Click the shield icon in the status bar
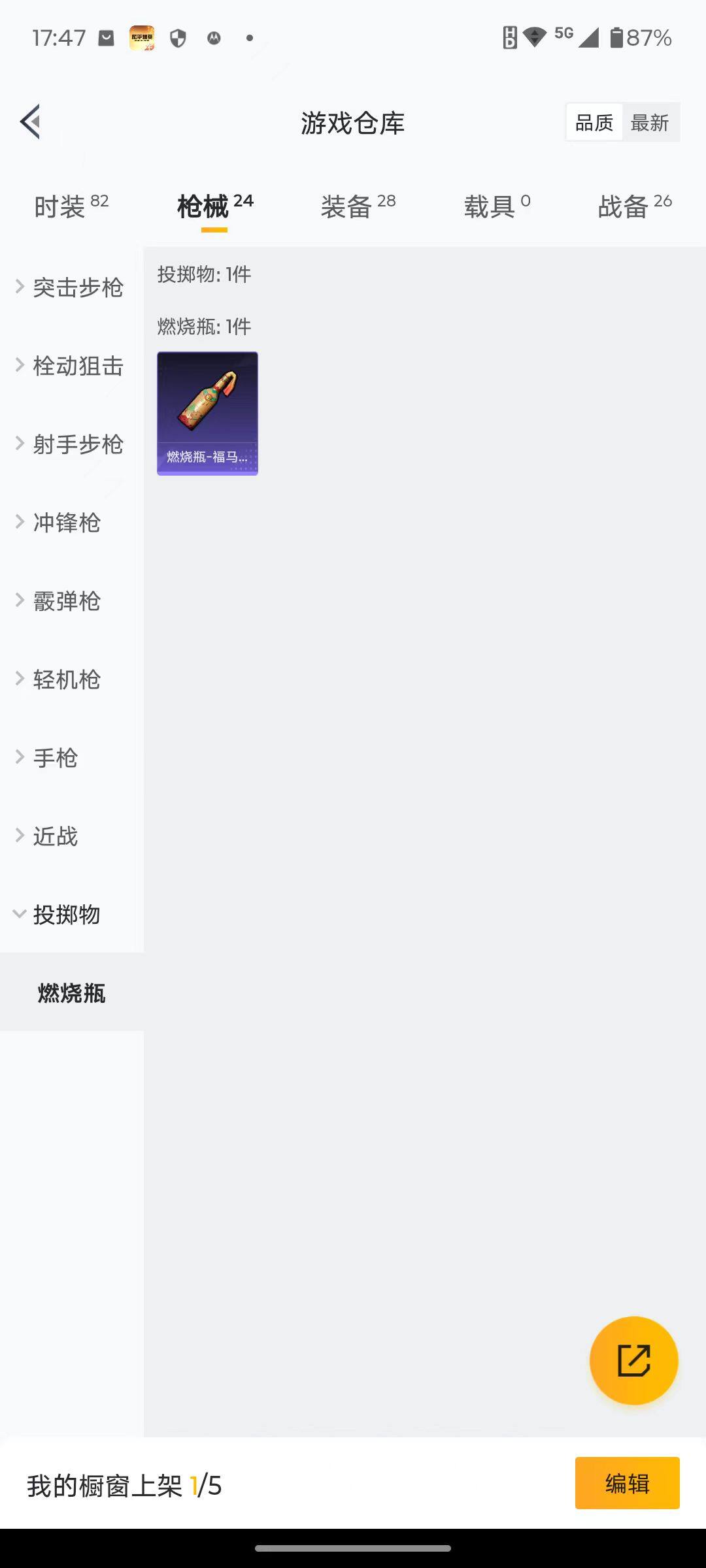706x1568 pixels. point(178,38)
